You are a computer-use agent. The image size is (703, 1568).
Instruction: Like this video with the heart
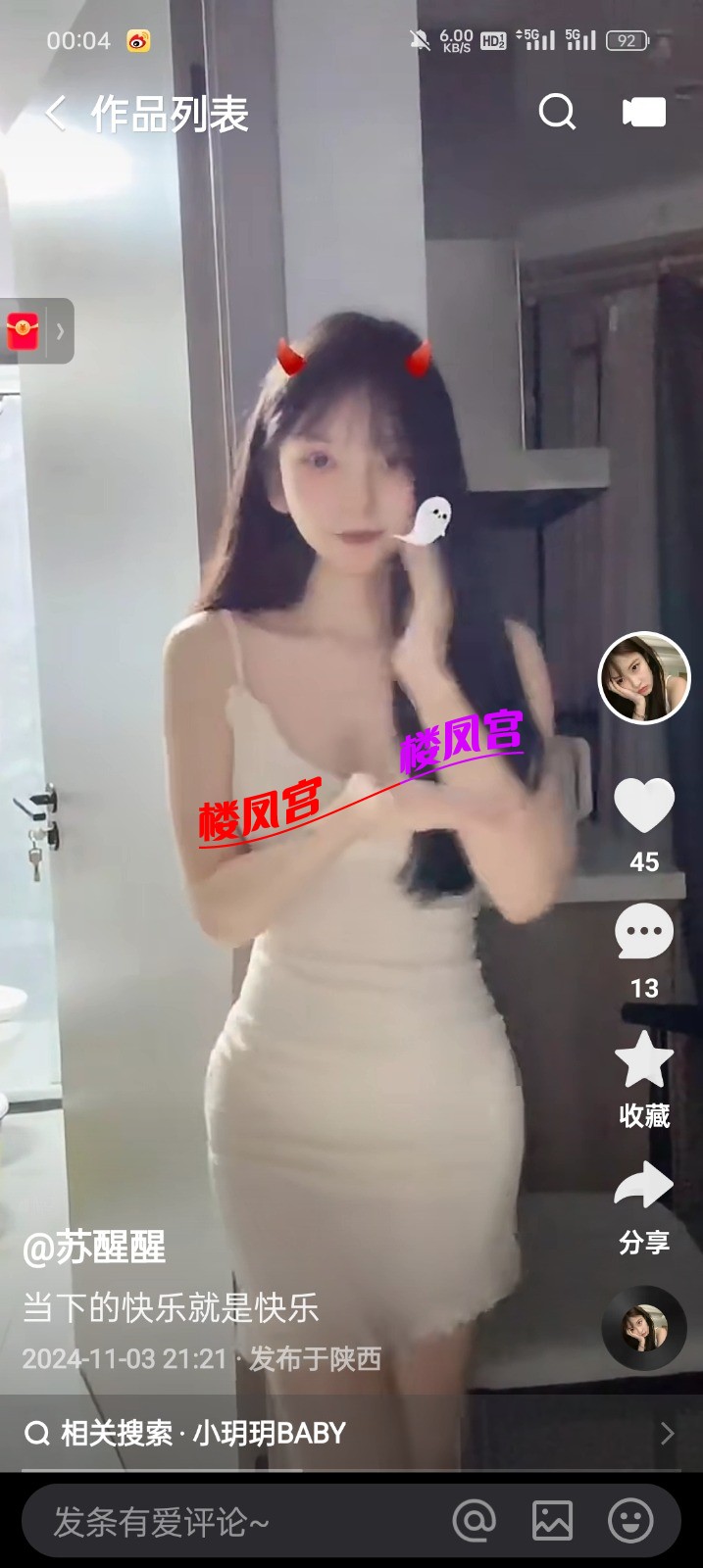(x=644, y=807)
